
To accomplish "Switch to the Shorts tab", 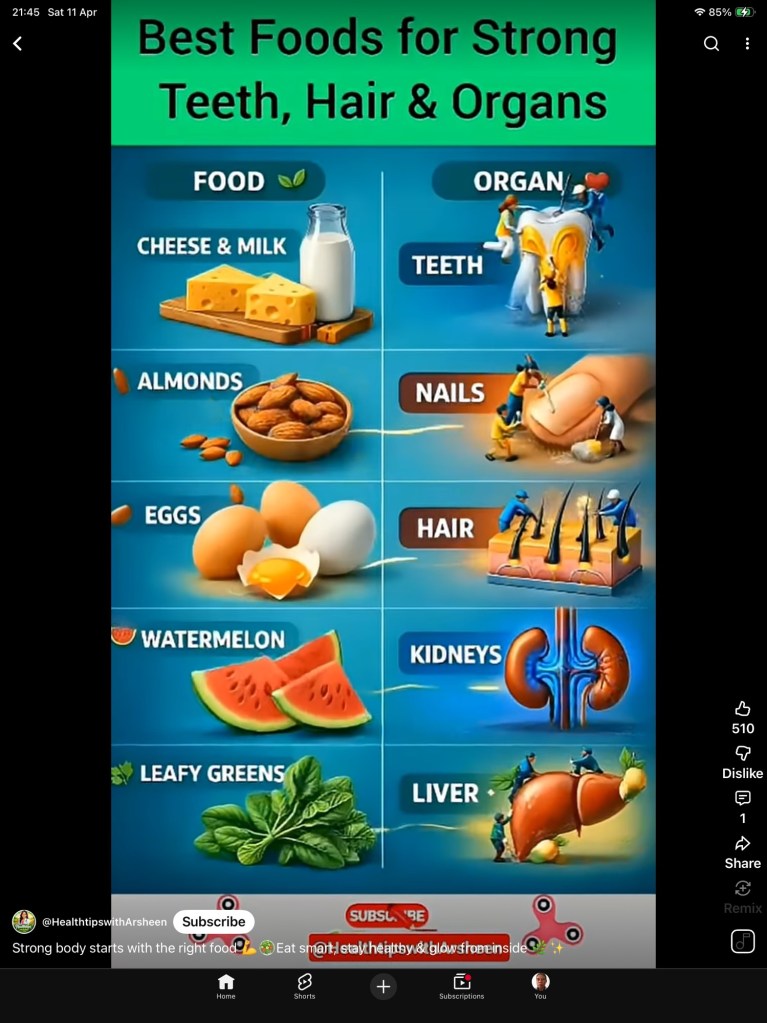I will click(x=304, y=986).
